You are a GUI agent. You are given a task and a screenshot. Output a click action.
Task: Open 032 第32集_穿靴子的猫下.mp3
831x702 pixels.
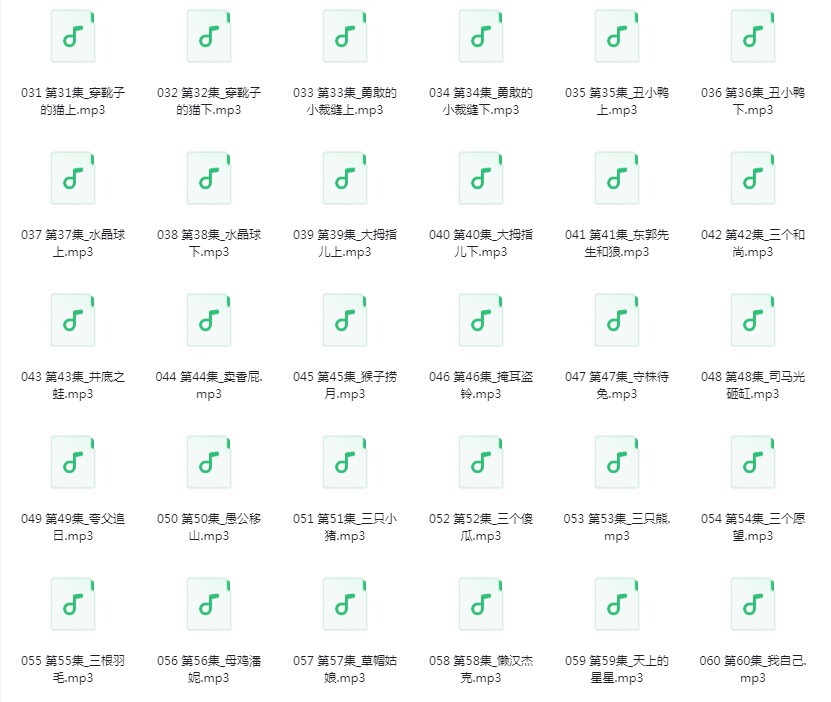[209, 37]
